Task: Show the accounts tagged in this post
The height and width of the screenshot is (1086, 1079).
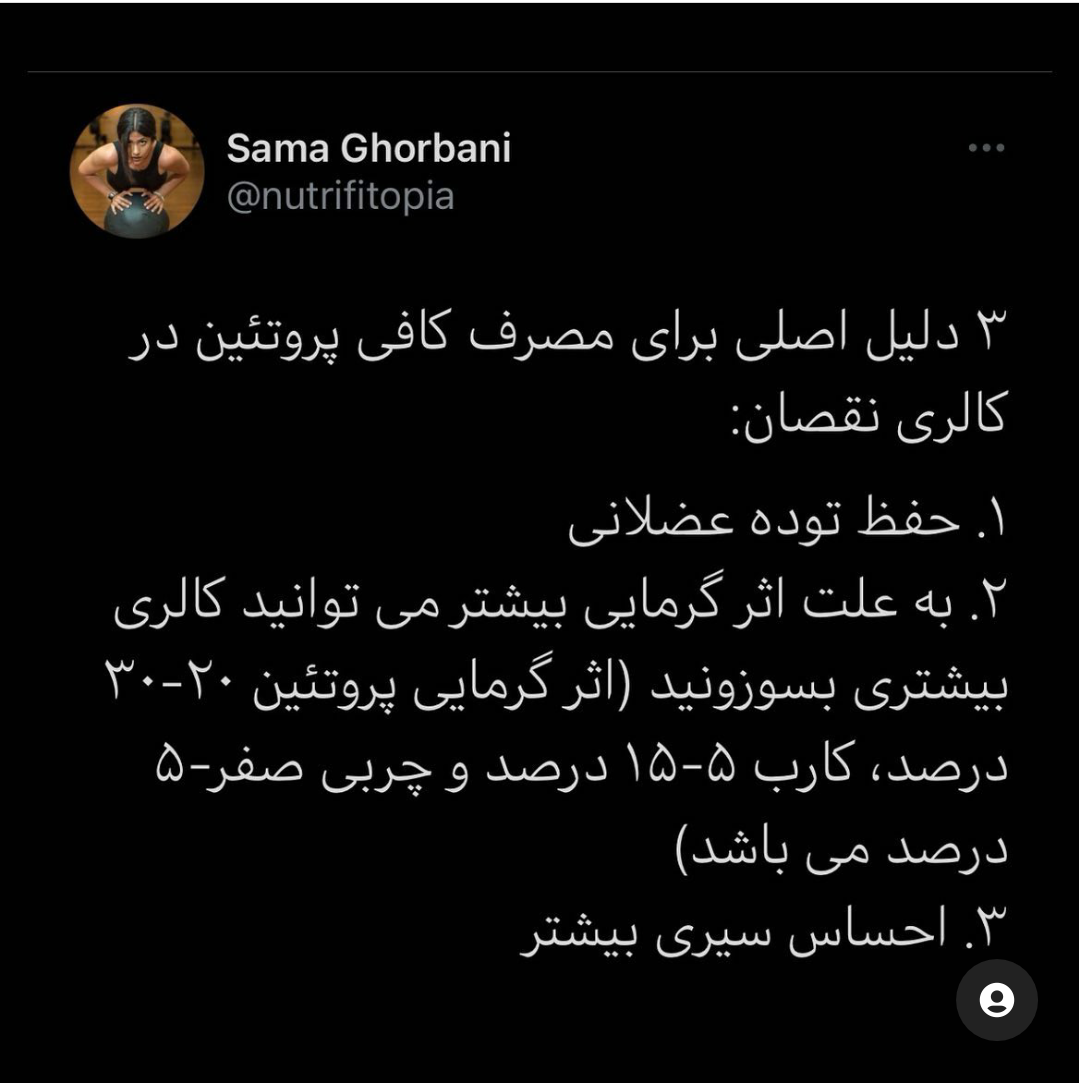Action: point(996,1000)
